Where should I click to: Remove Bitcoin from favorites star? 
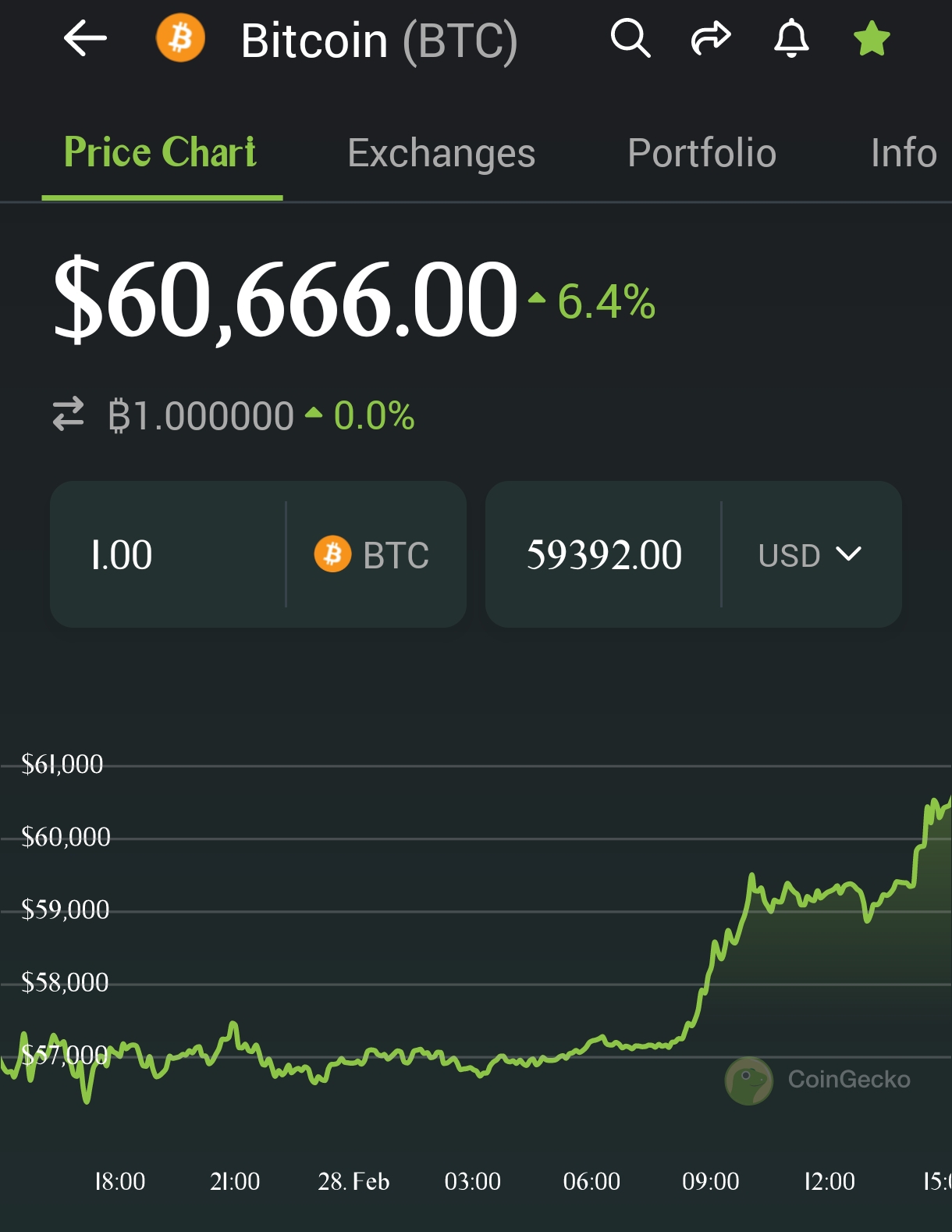872,38
